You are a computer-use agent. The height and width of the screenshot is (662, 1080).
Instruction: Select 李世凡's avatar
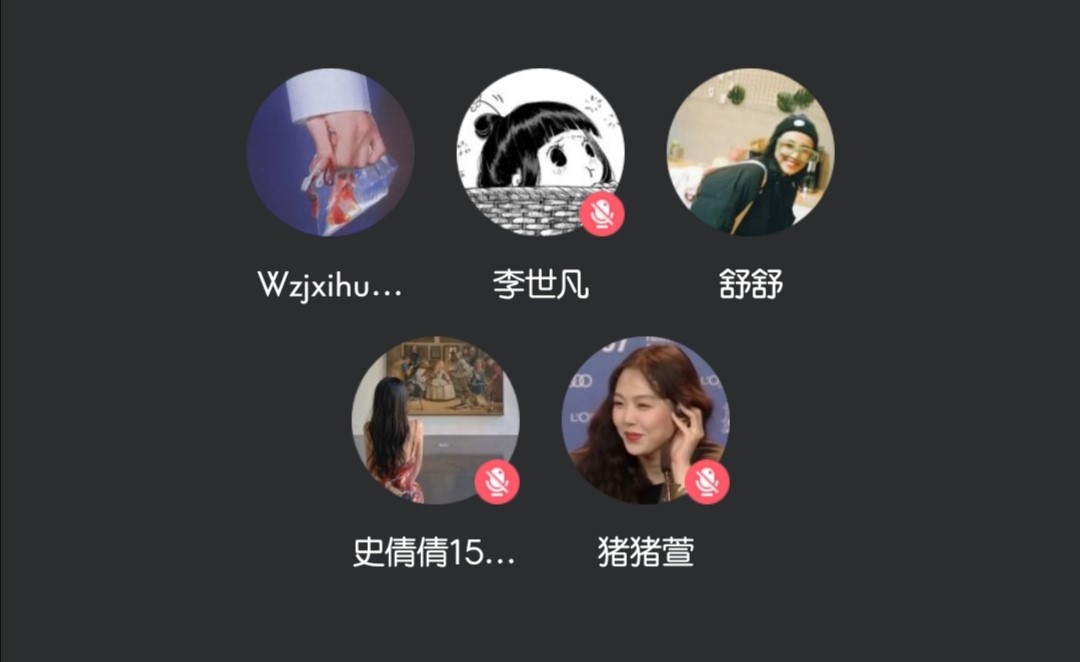540,152
